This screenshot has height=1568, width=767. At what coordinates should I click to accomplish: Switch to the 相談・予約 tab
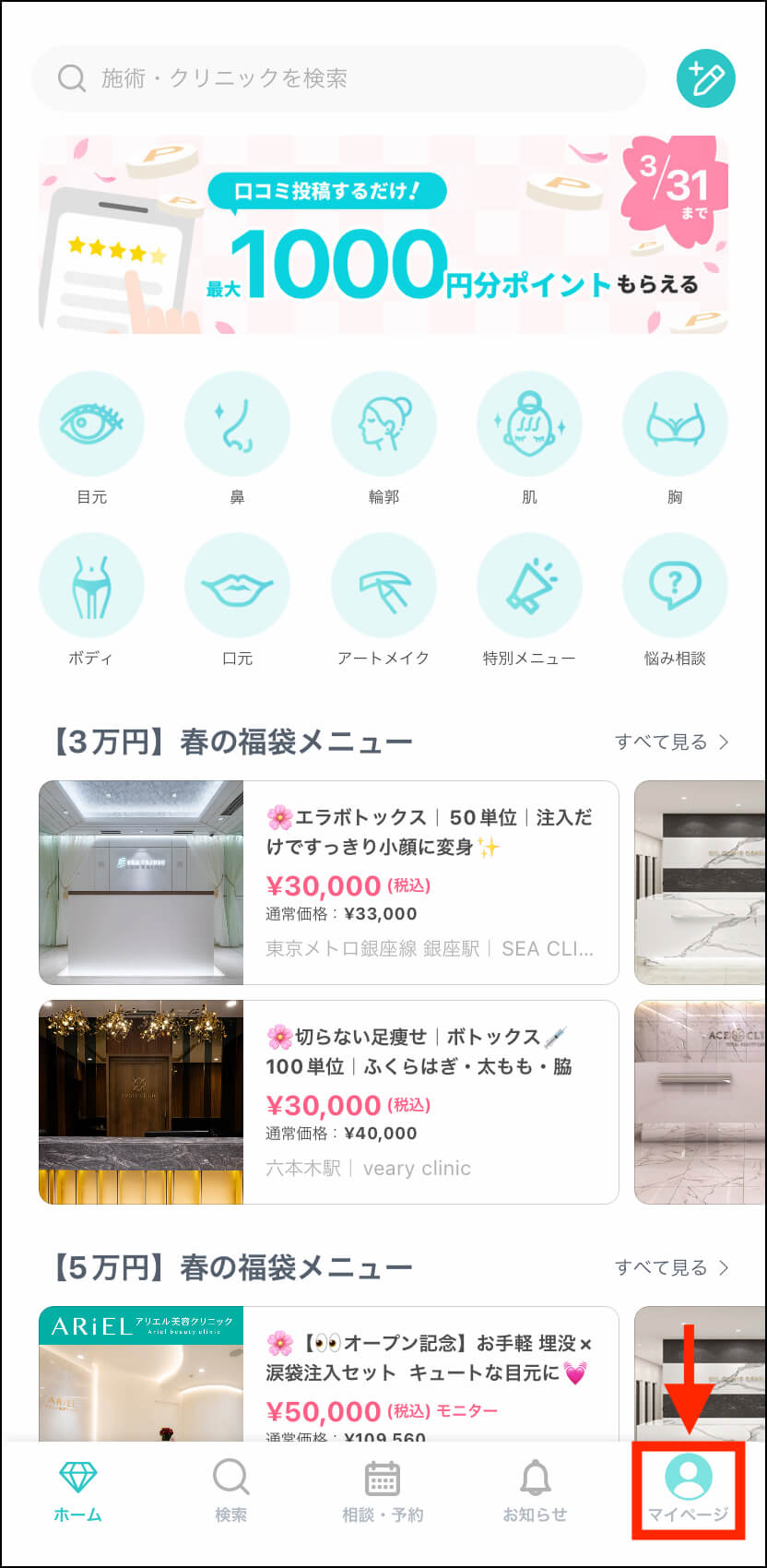[x=383, y=1491]
